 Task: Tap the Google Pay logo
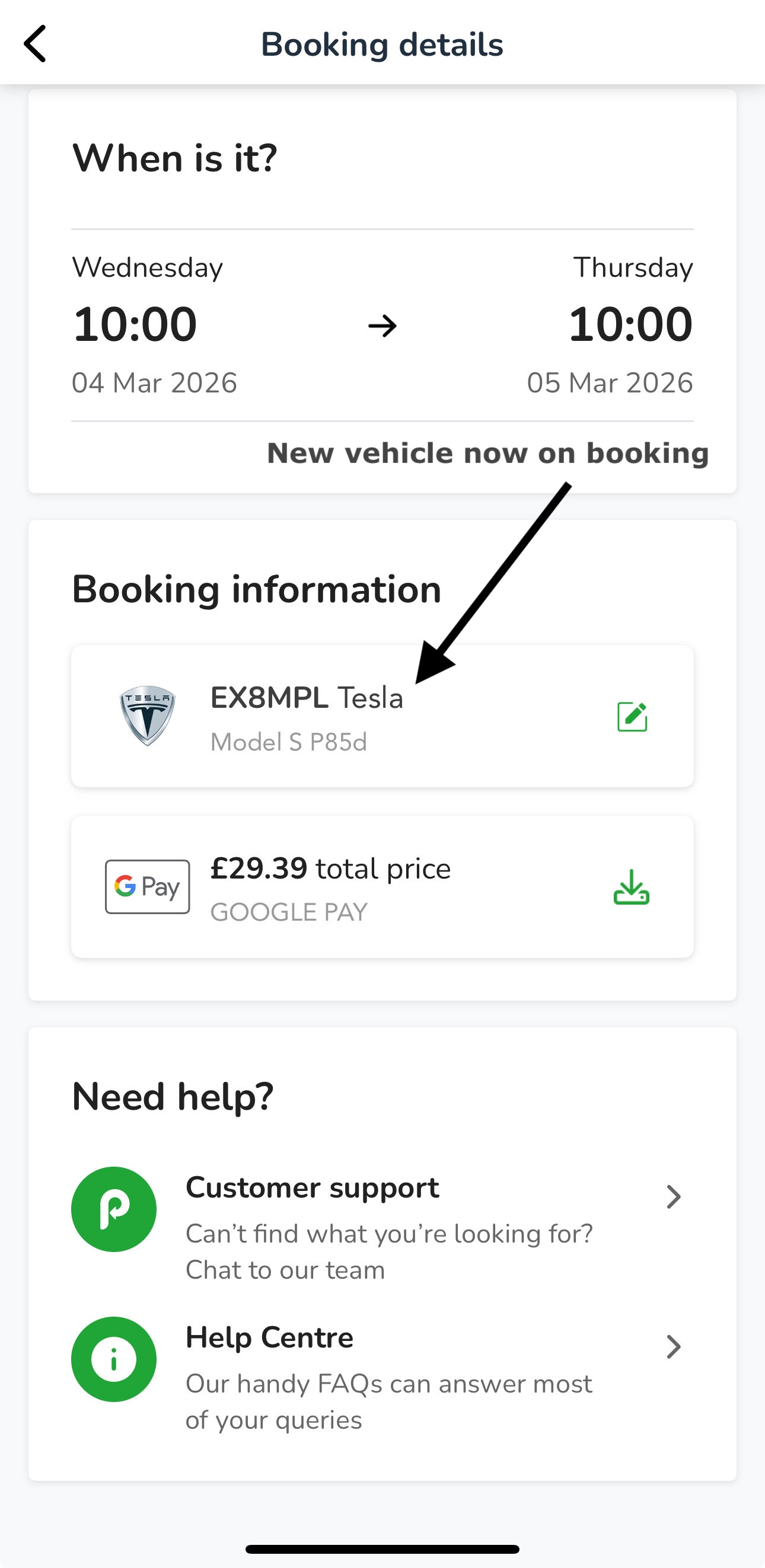click(x=146, y=886)
